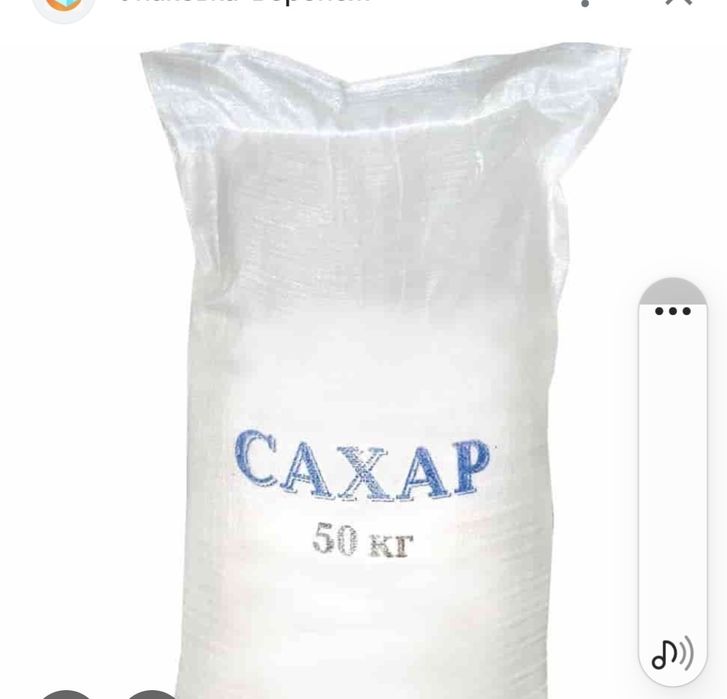The image size is (727, 699).
Task: Open the overflow menu at top
Action: 585,4
